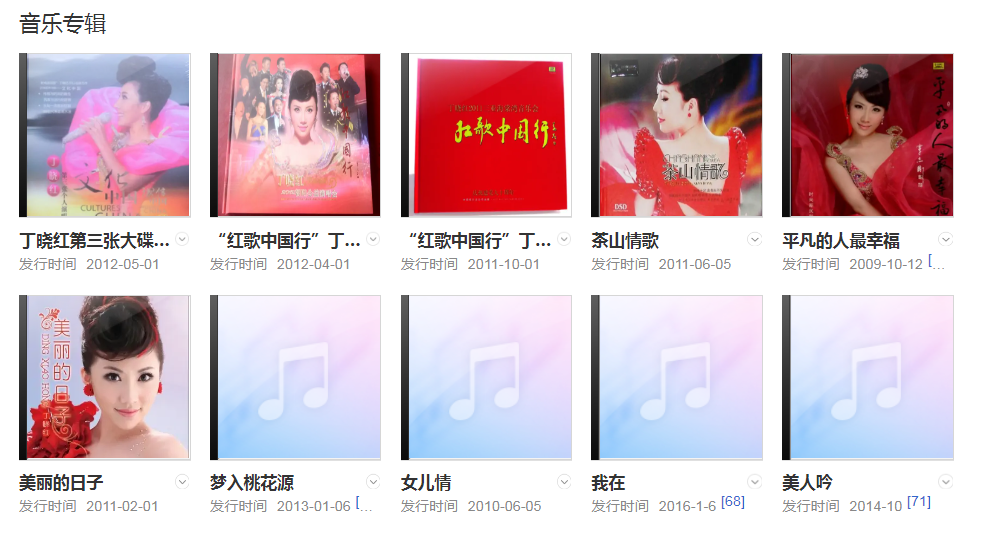Expand details for 丁晓红第三张大碟 album

182,239
